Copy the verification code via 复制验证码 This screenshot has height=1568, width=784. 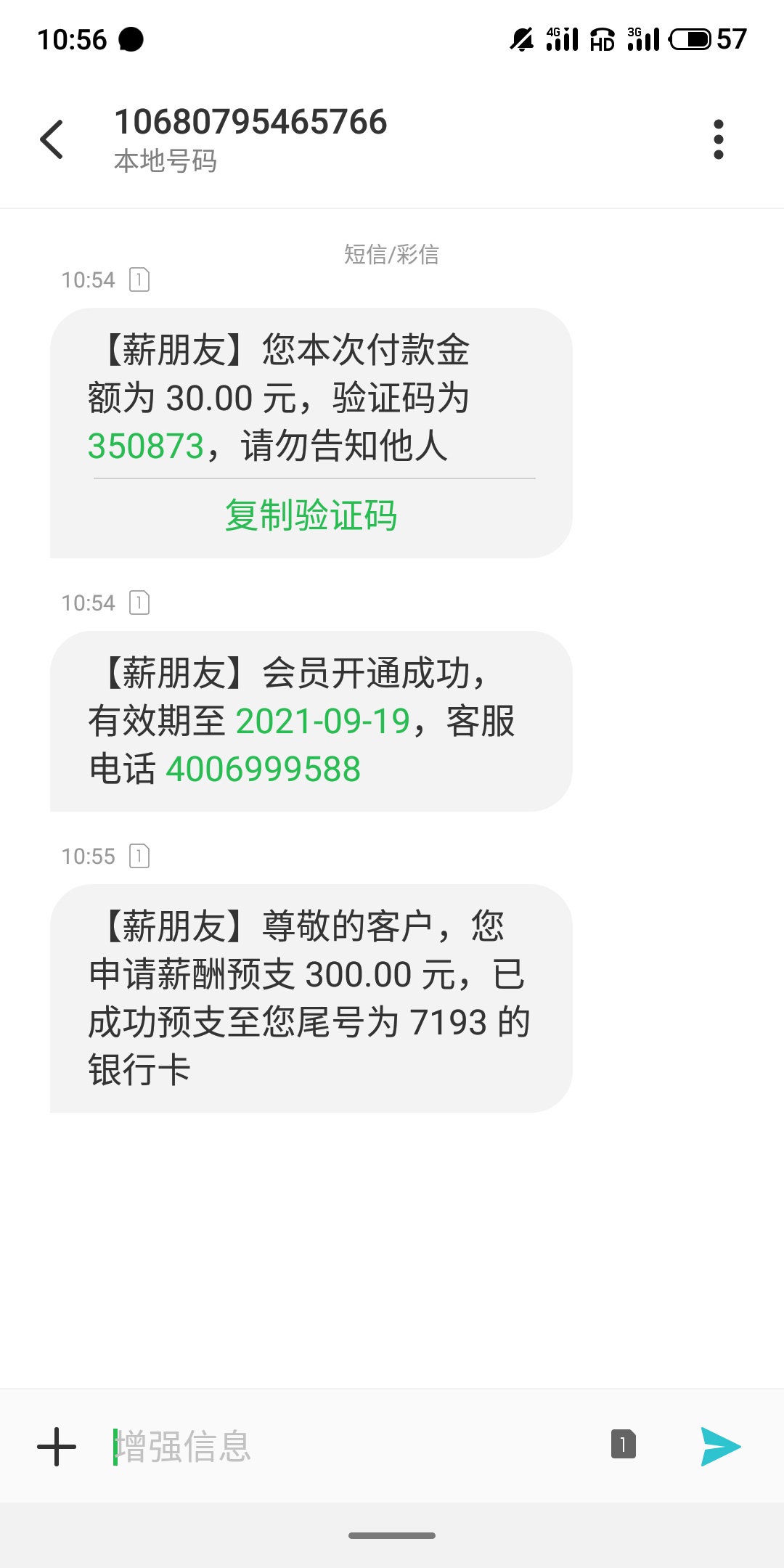[x=311, y=515]
